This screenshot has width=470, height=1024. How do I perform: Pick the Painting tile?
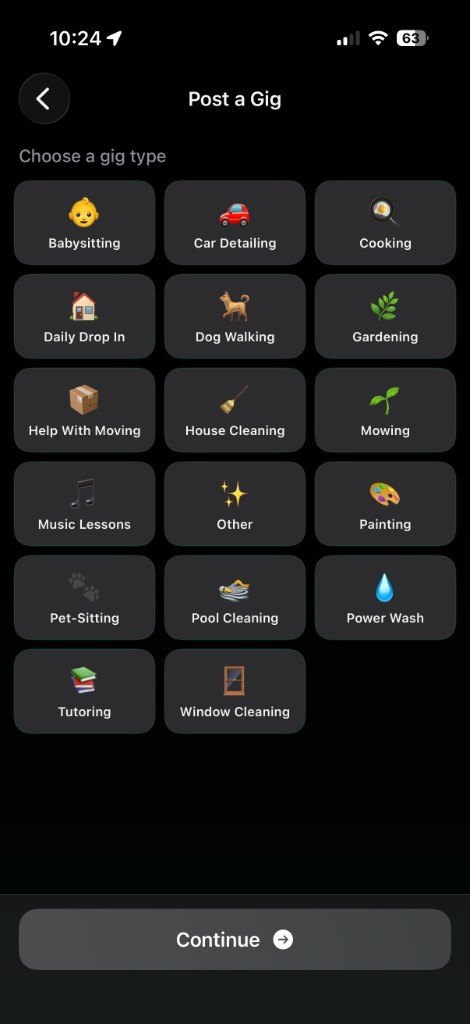[385, 504]
